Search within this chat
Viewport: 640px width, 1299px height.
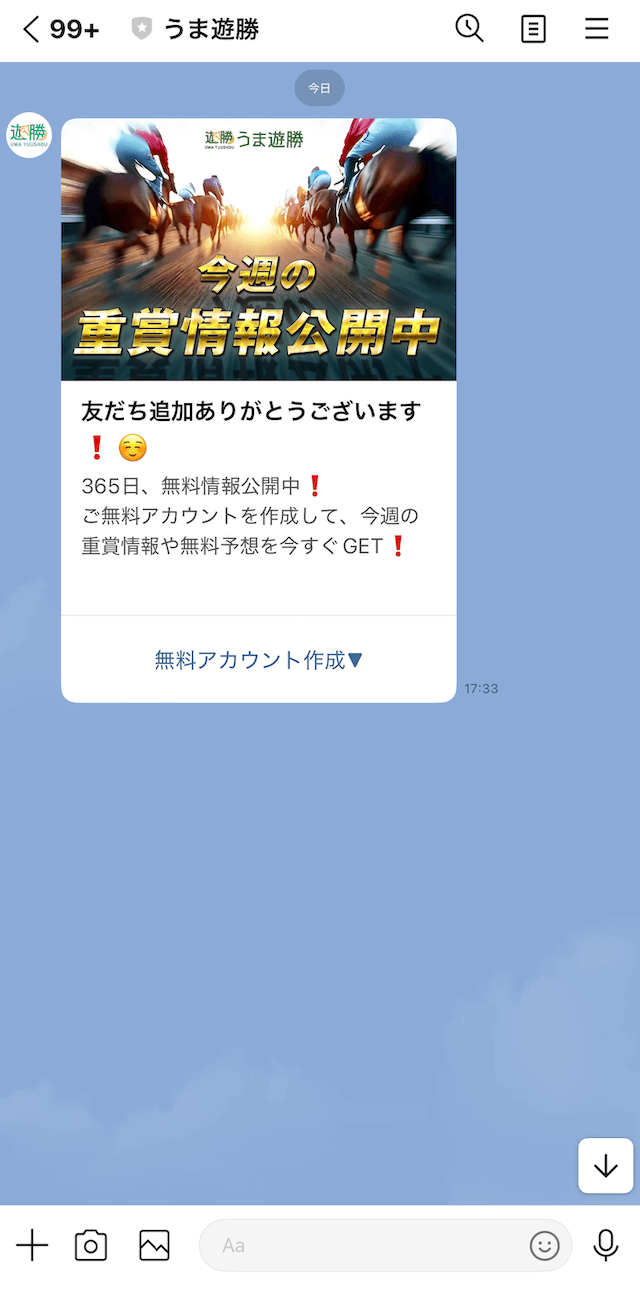click(x=469, y=29)
